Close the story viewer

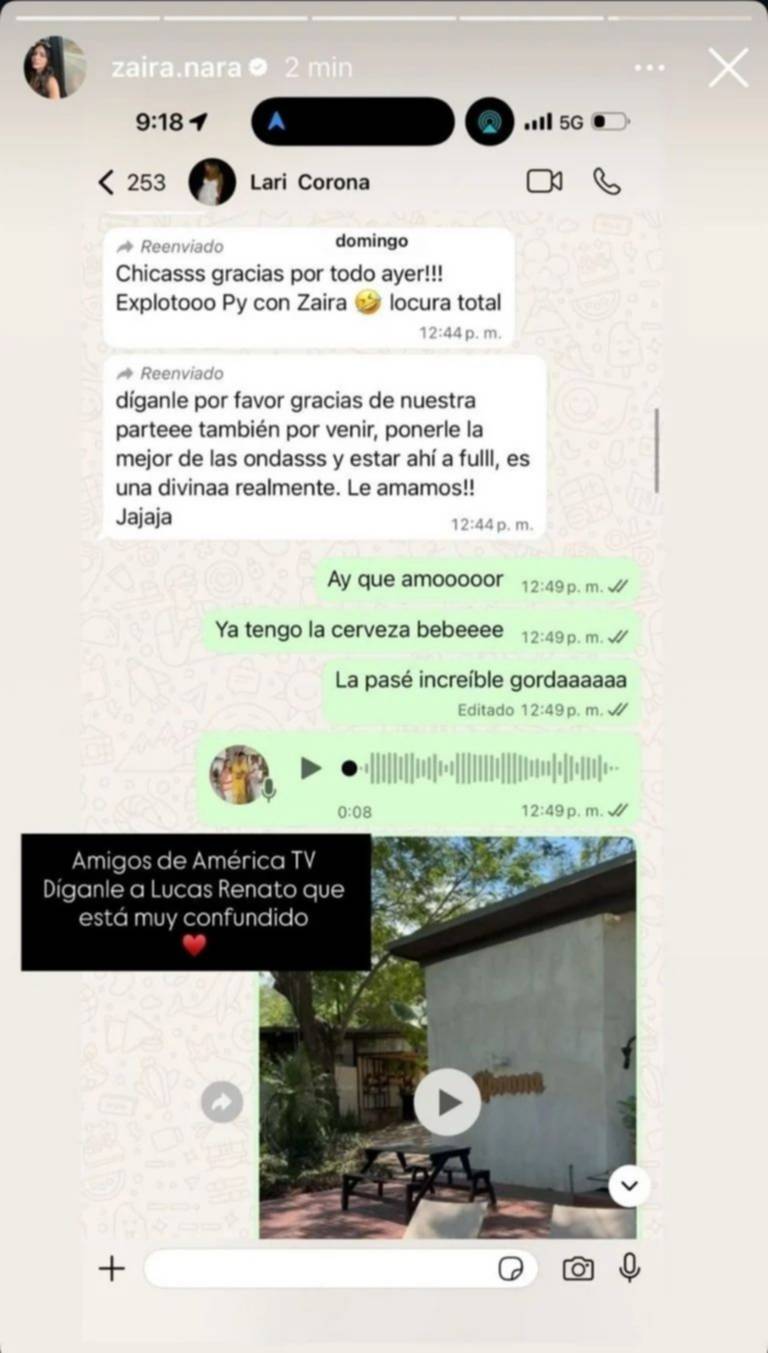coord(728,68)
